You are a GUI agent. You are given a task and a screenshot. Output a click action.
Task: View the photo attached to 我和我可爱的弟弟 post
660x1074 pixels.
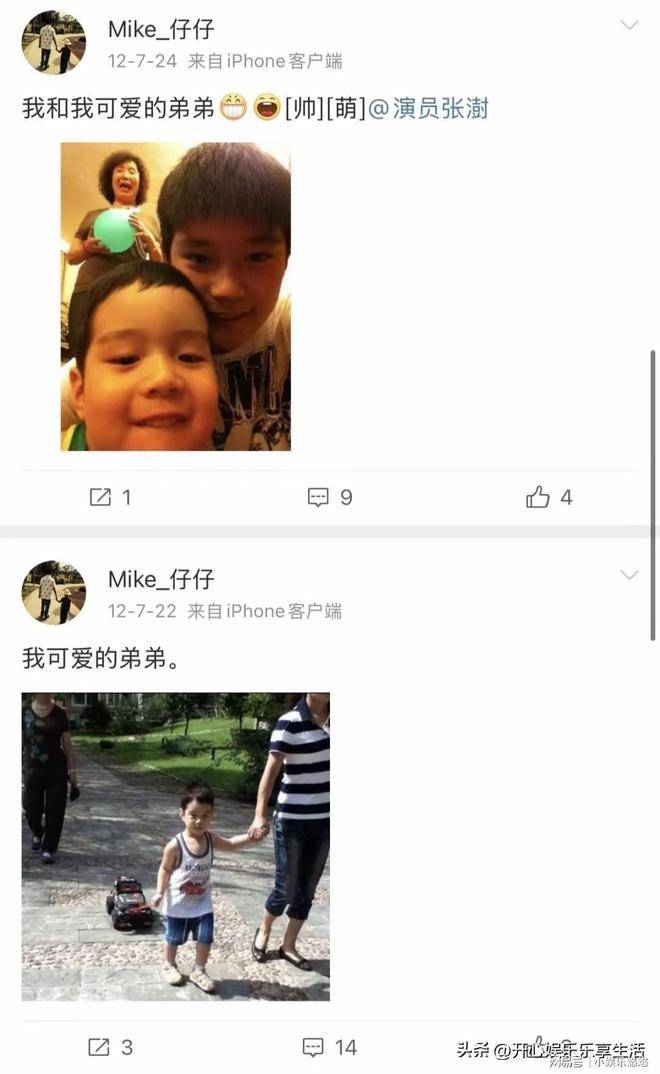[x=176, y=296]
